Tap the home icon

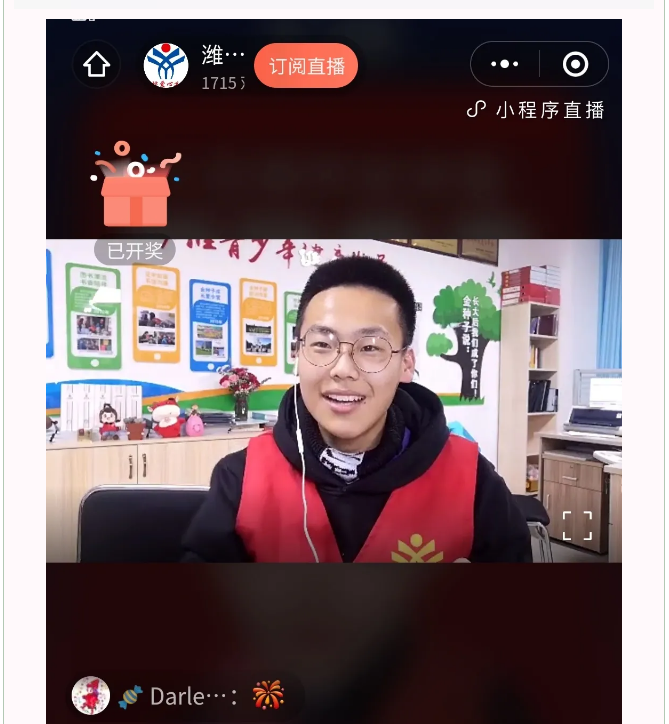point(96,66)
